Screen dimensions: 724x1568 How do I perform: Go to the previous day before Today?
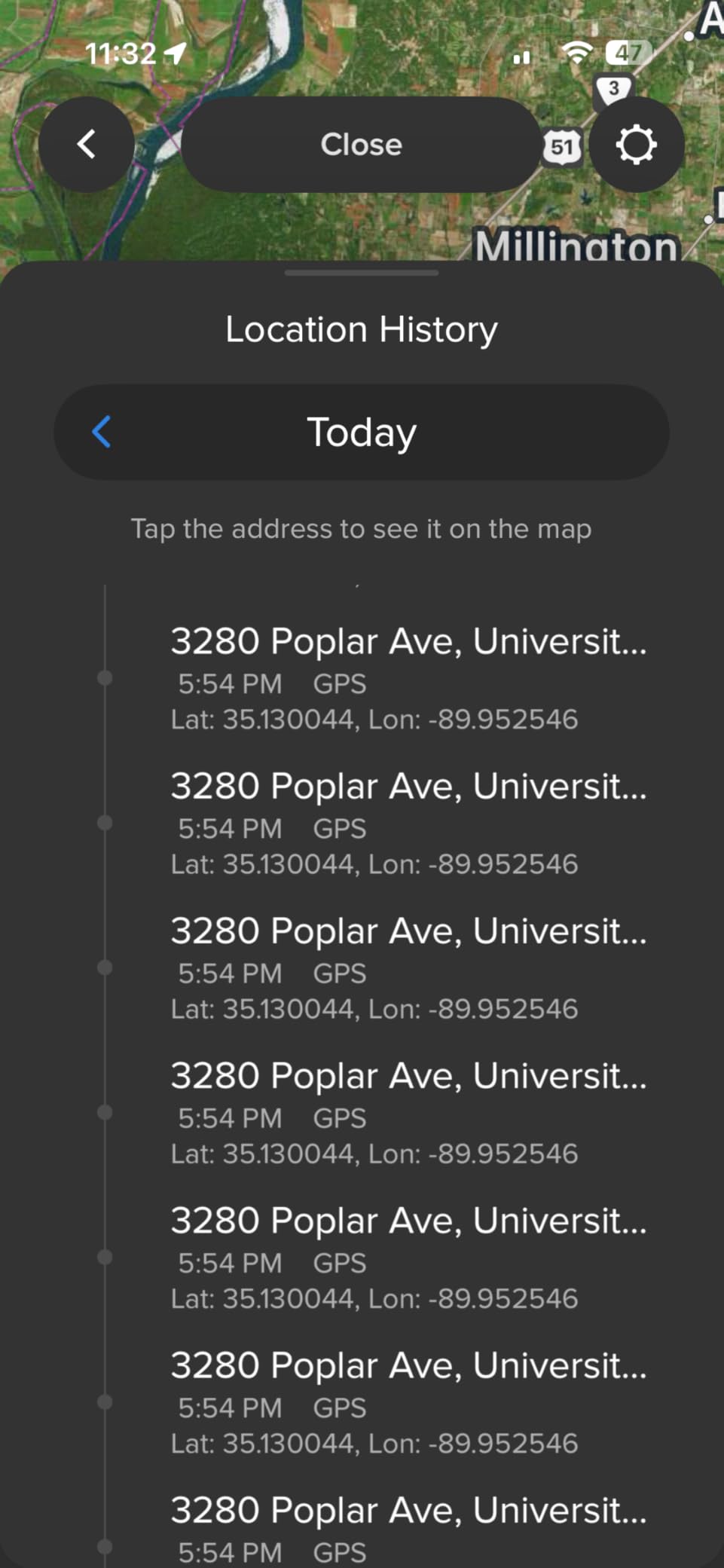[102, 432]
